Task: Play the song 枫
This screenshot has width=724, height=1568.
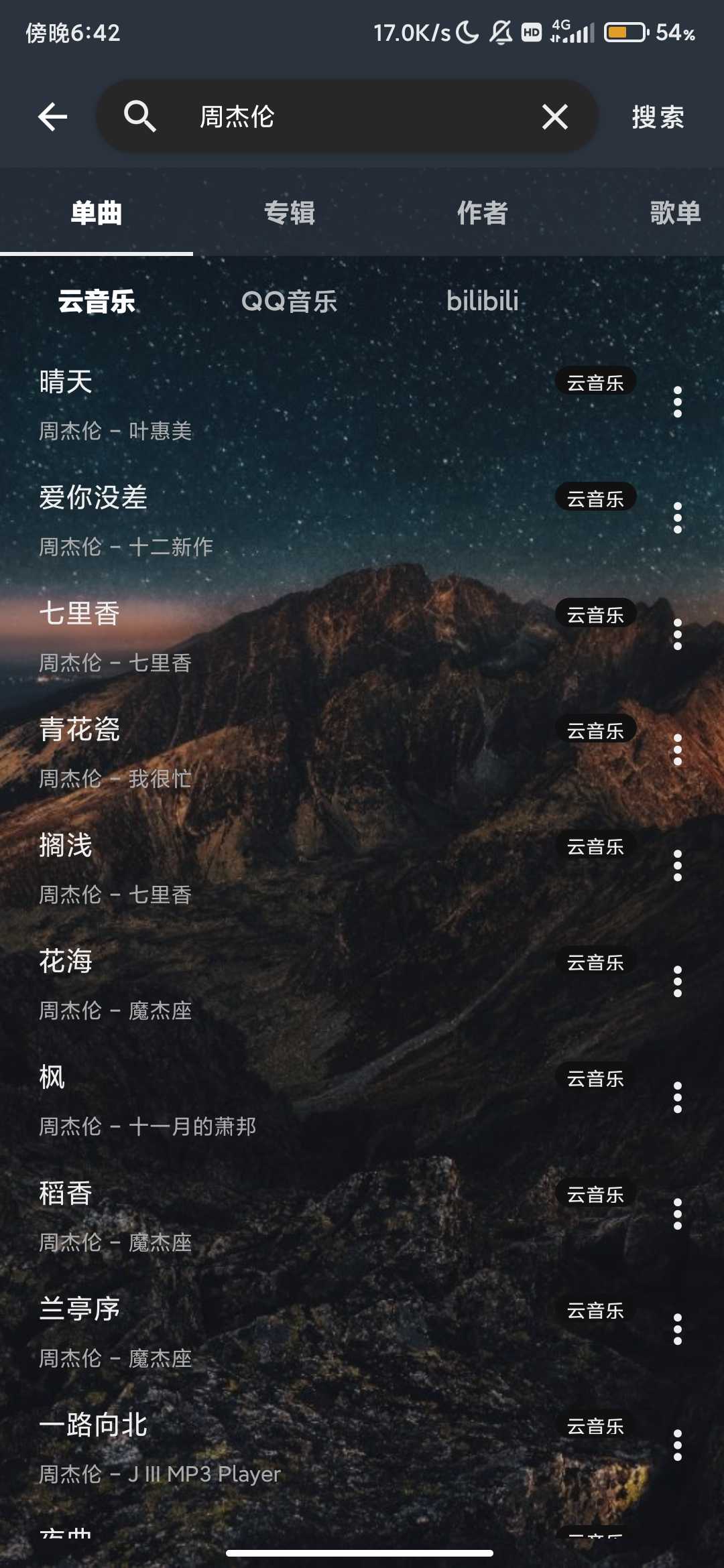Action: 268,1098
